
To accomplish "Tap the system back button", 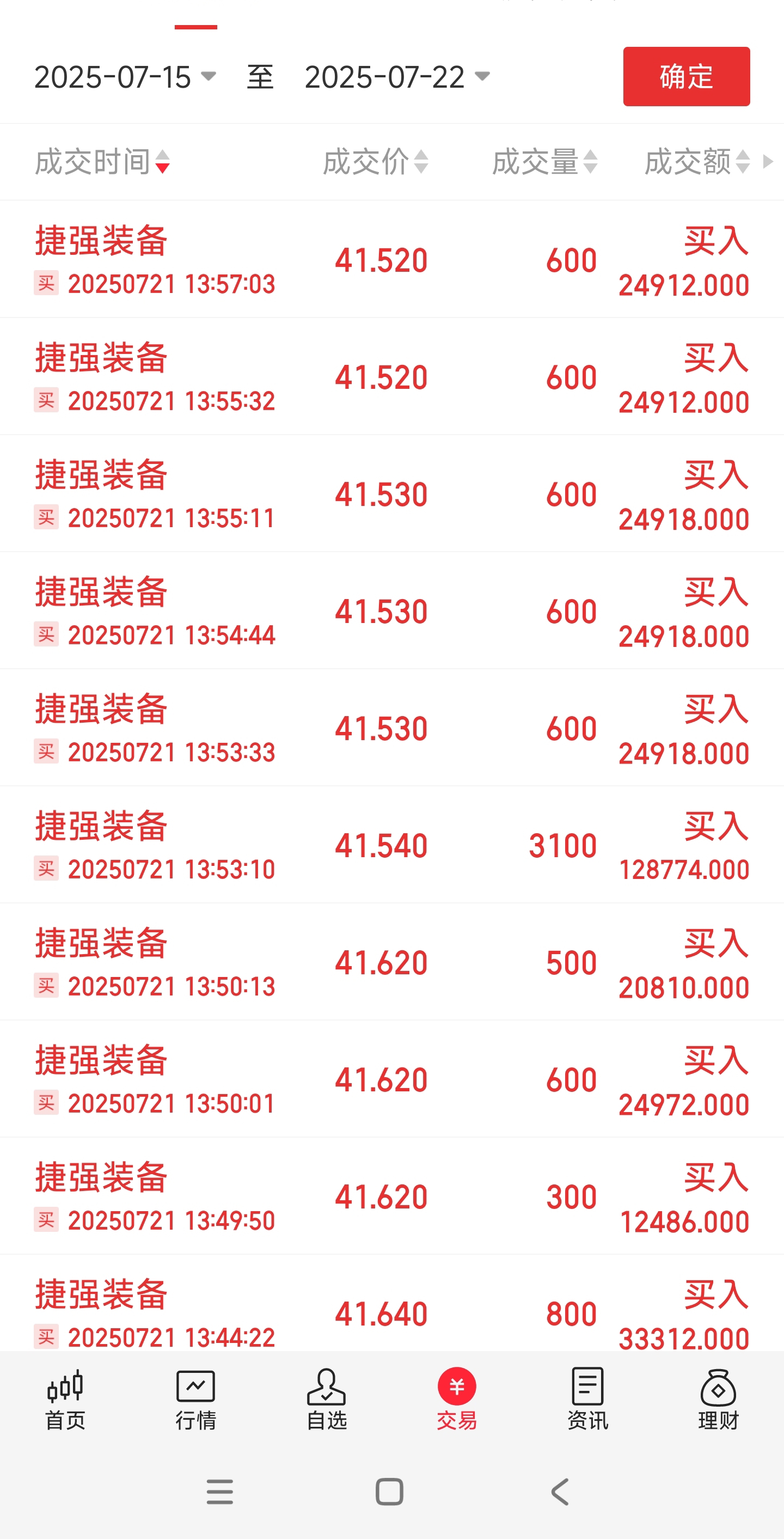I will (560, 1492).
